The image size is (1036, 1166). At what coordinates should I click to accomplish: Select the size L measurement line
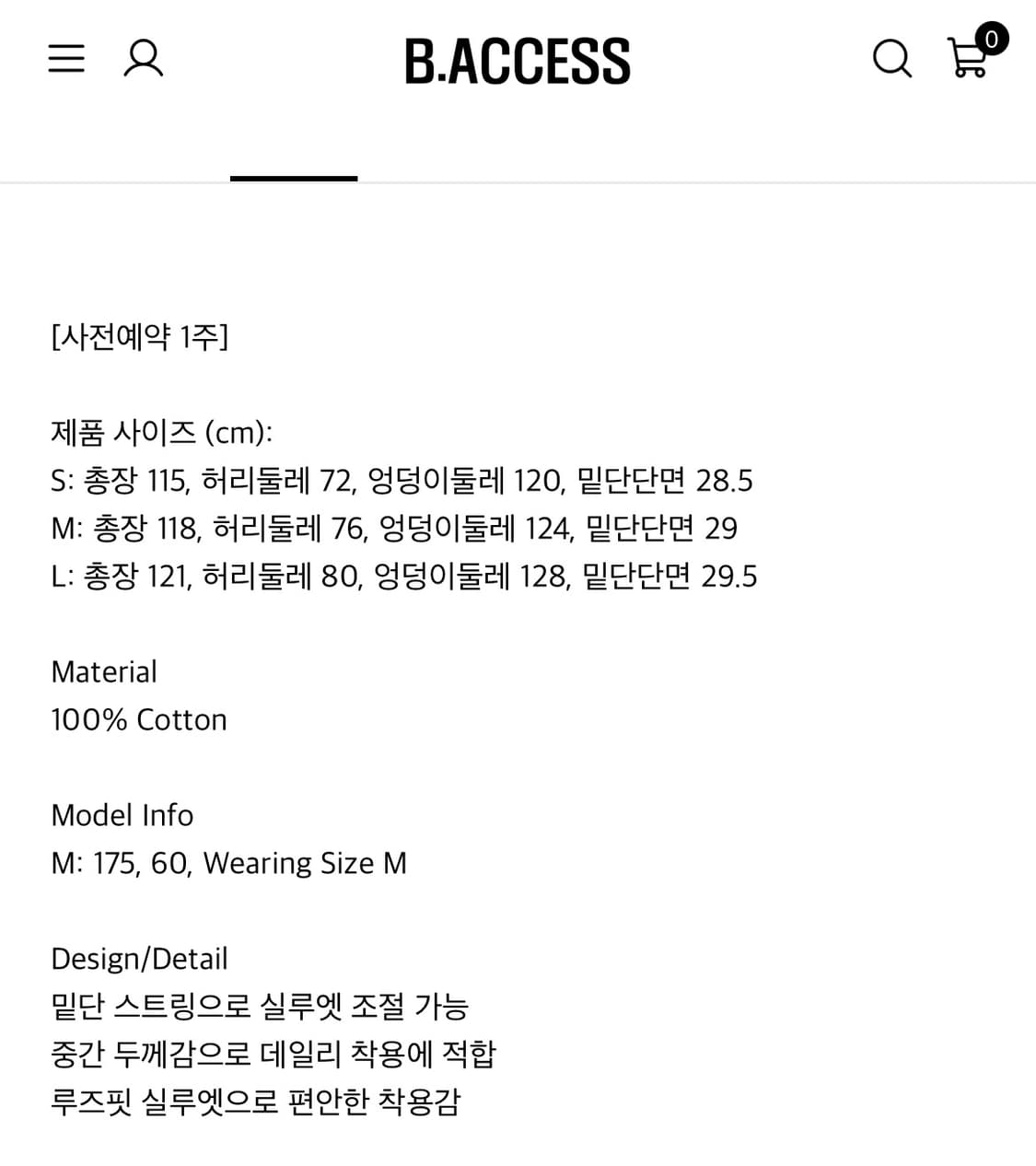pos(403,576)
